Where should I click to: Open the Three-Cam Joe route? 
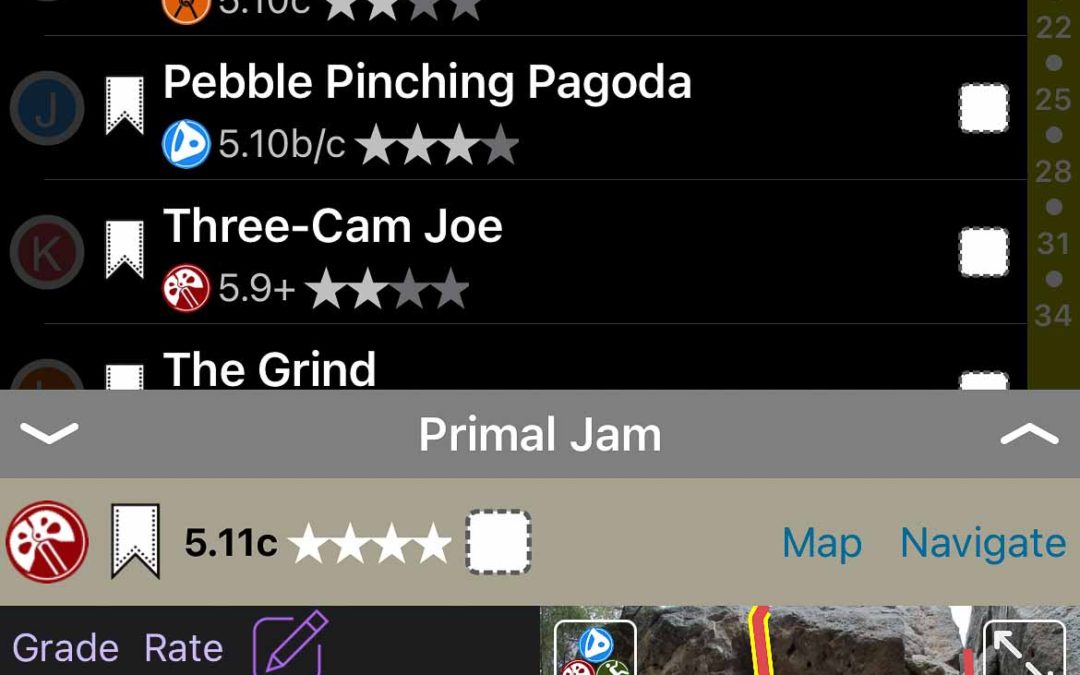pos(333,227)
